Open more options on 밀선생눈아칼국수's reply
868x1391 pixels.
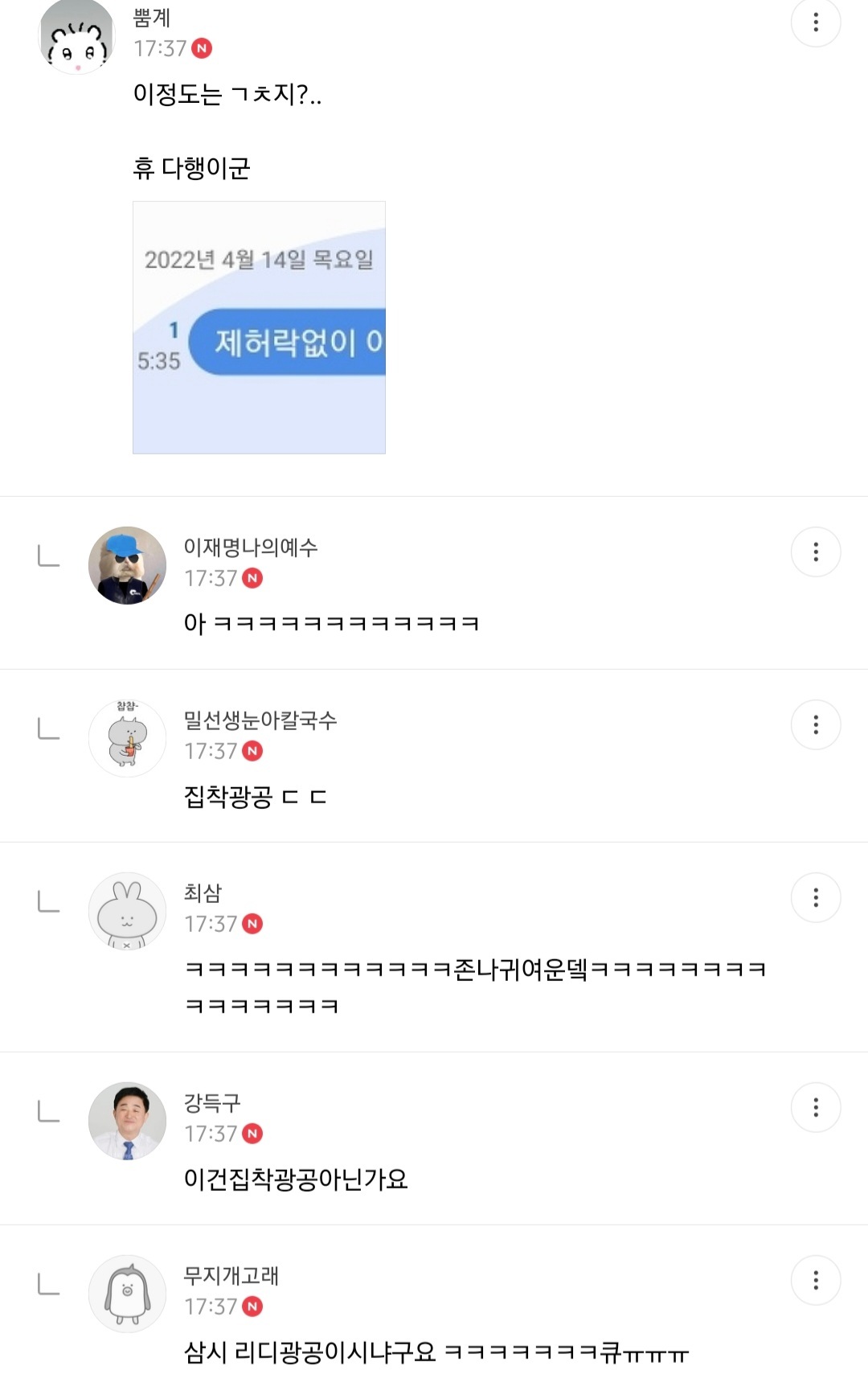pos(816,724)
